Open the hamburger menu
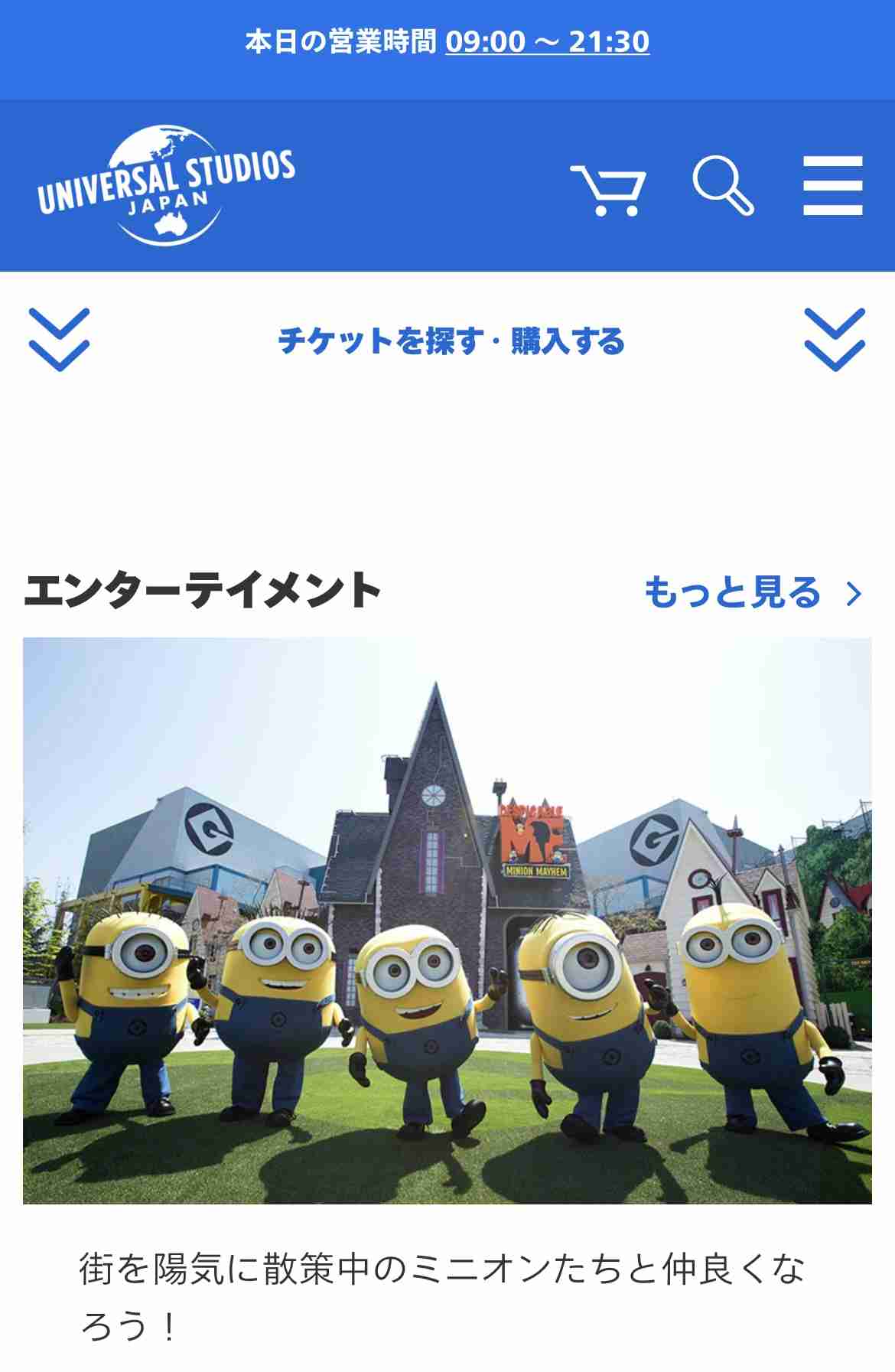 833,186
